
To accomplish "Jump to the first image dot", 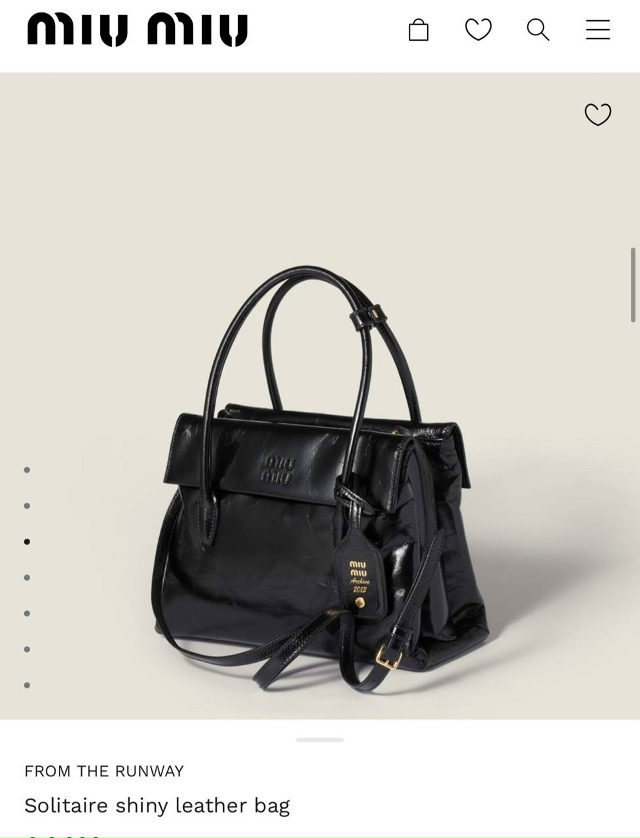I will [27, 470].
